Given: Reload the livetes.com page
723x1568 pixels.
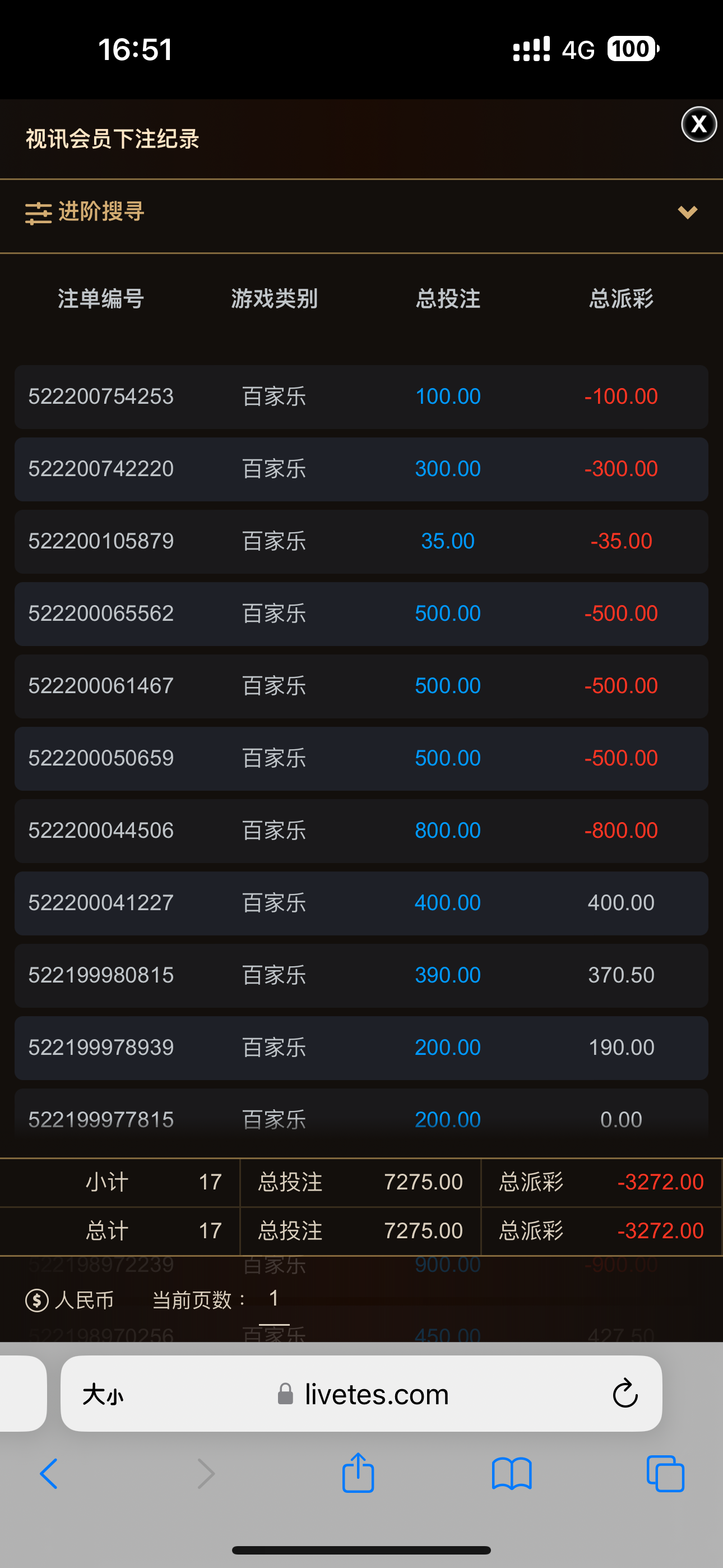Looking at the screenshot, I should click(625, 1394).
